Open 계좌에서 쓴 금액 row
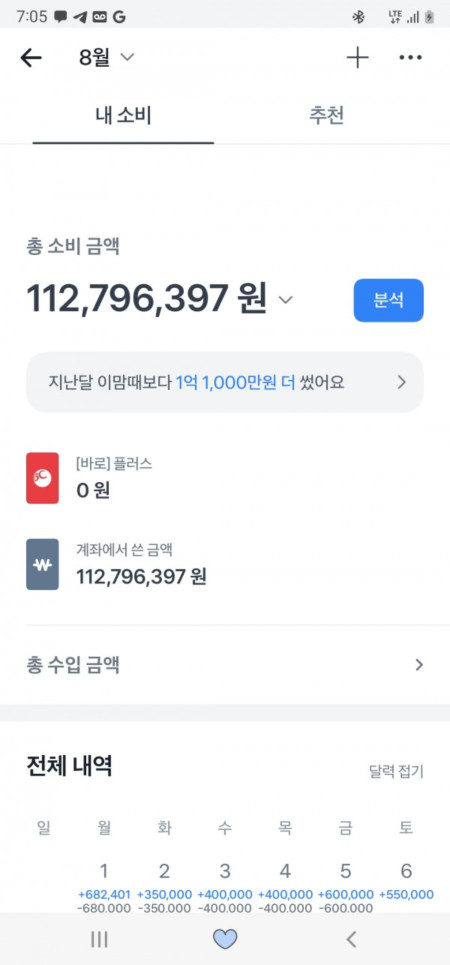The height and width of the screenshot is (965, 450). point(225,564)
